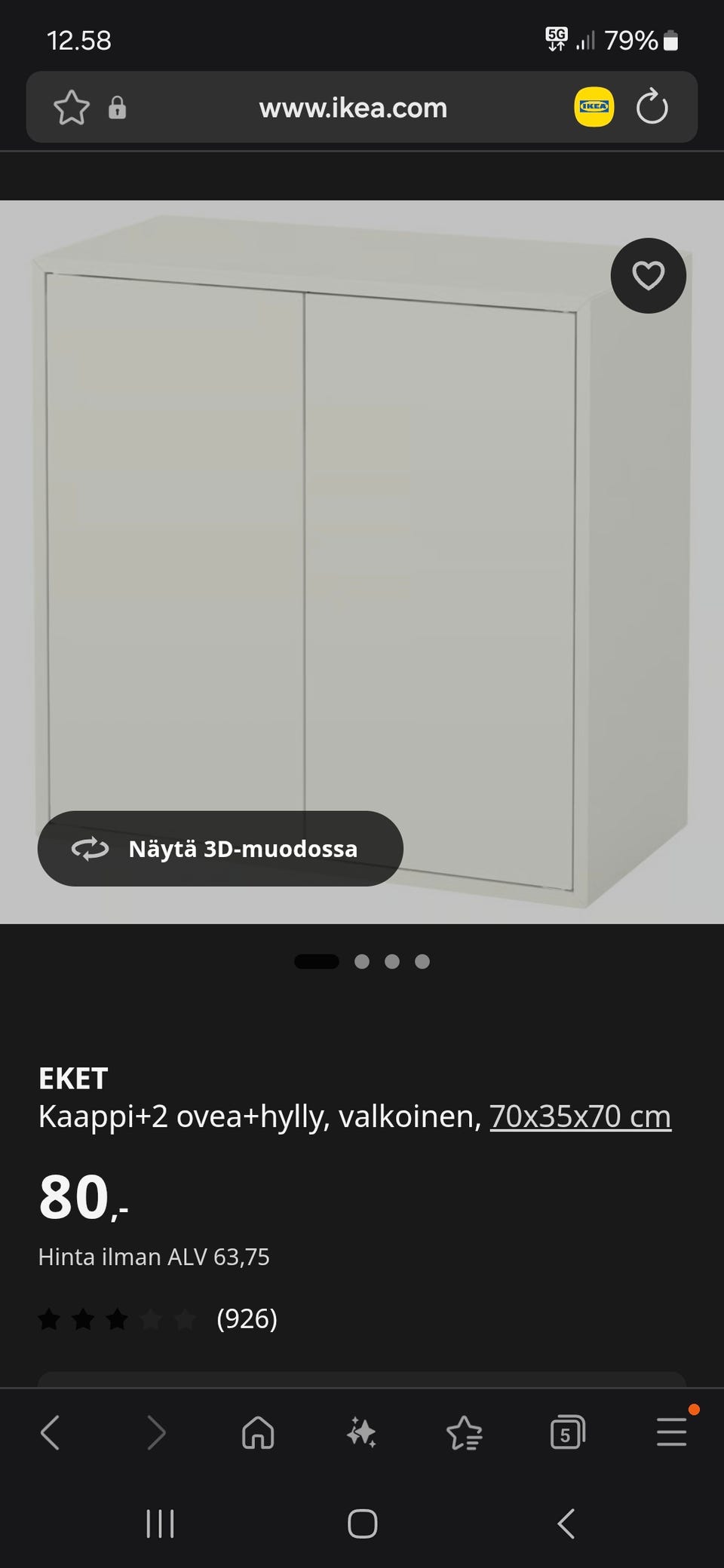
Task: Reload the IKEA page with the refresh icon
Action: click(653, 107)
